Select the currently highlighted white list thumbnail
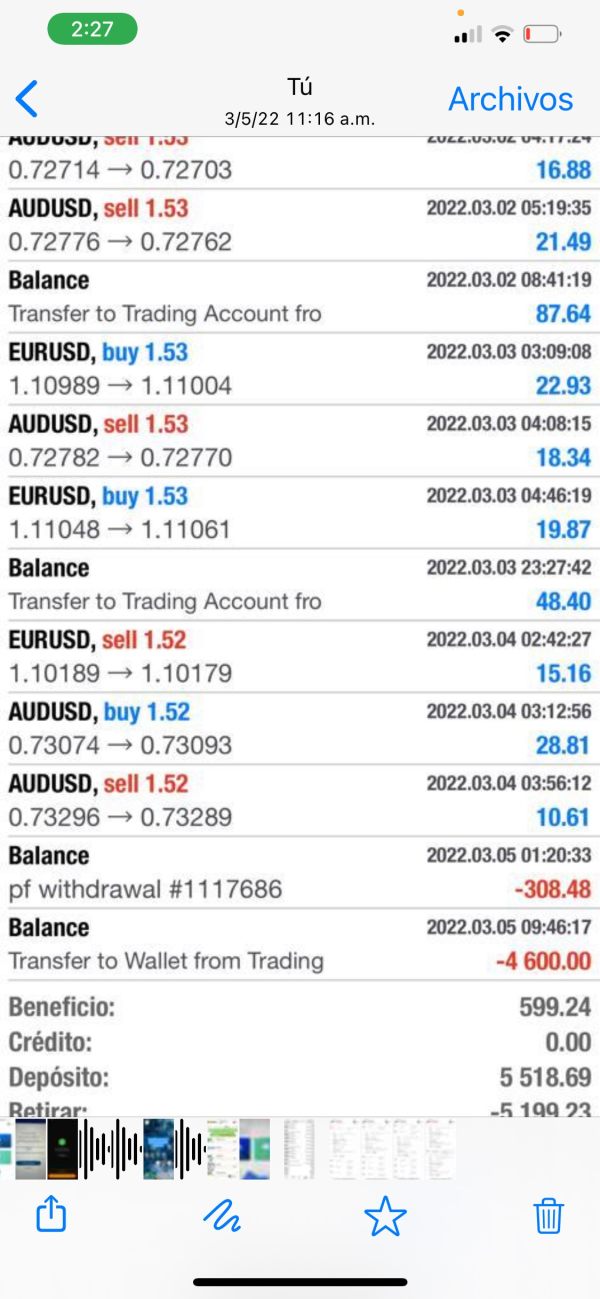Screen dimensions: 600x1299 point(299,1148)
